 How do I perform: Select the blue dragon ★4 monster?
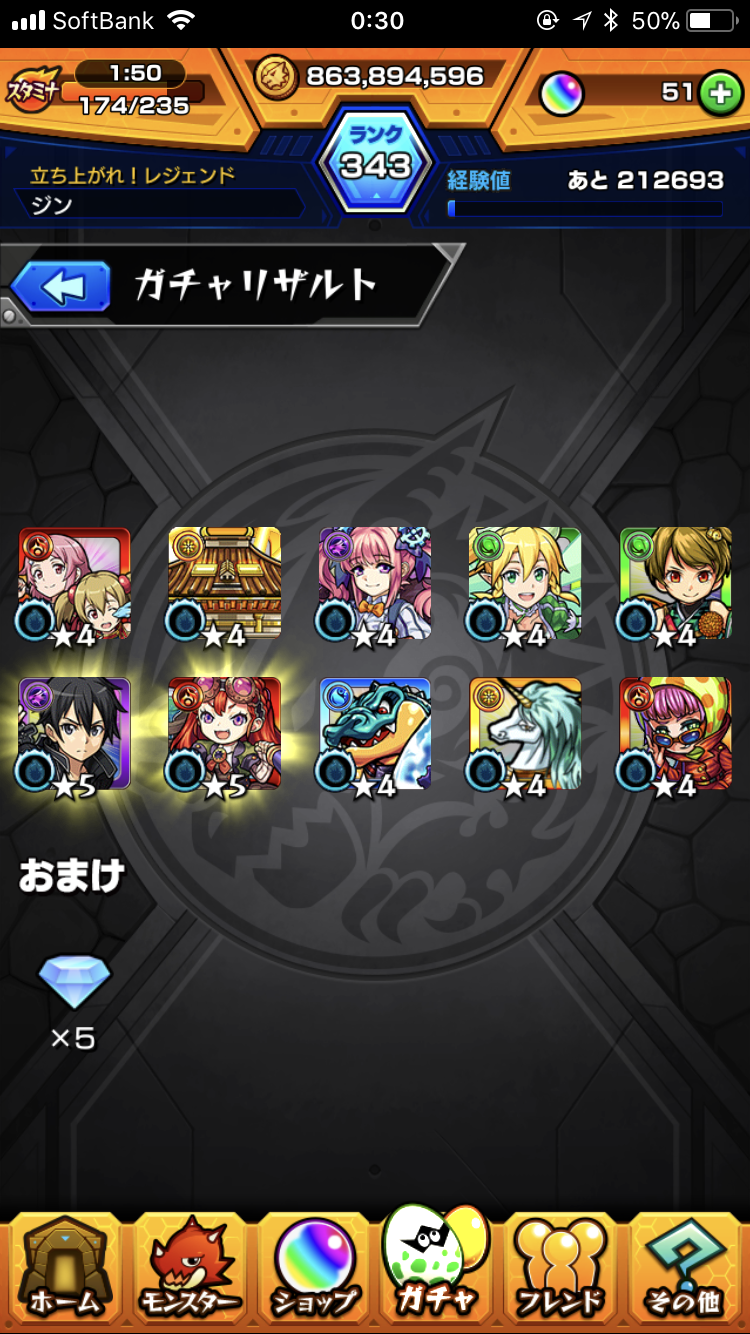click(x=375, y=733)
